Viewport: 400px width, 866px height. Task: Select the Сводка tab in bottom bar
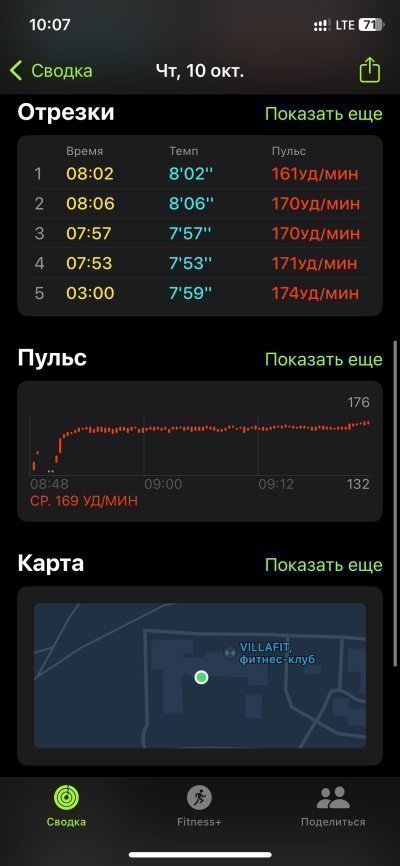pos(66,806)
